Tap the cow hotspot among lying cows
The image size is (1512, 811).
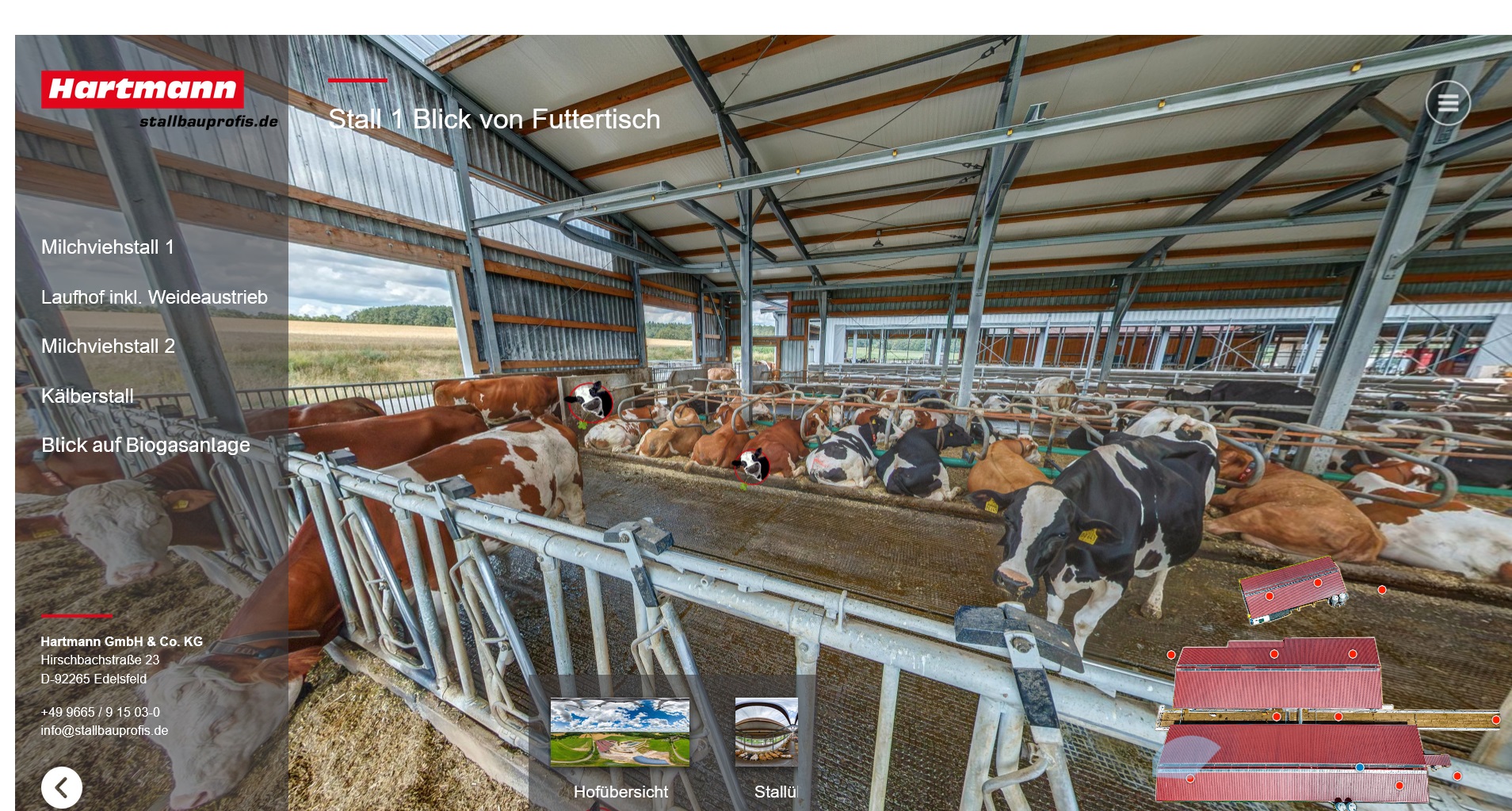(x=750, y=465)
